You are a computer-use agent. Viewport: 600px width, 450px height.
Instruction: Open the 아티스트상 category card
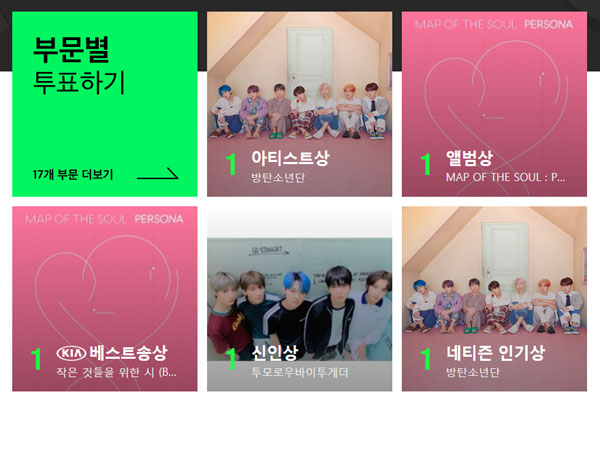point(299,104)
